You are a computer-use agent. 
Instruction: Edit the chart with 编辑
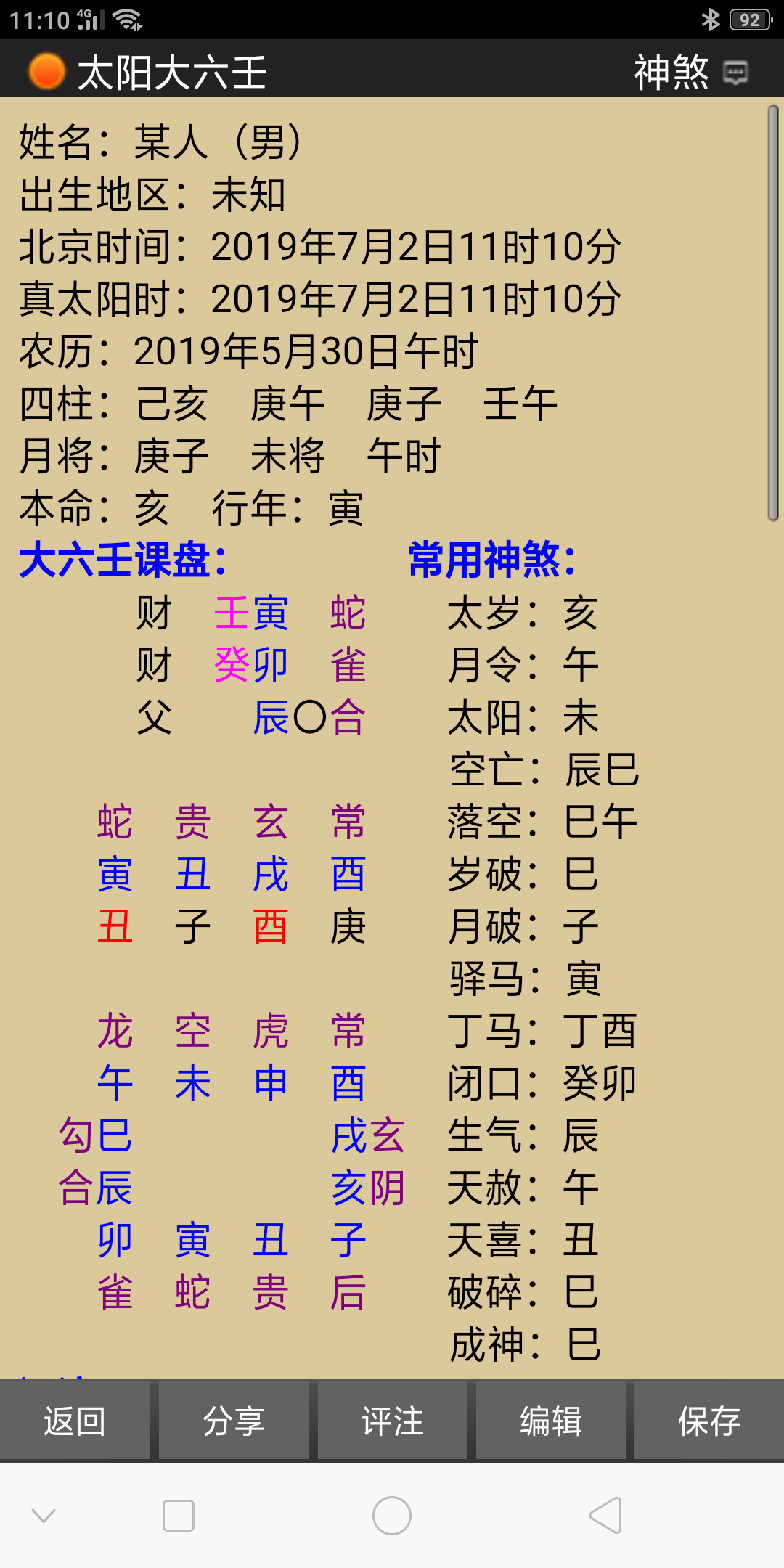(551, 1421)
